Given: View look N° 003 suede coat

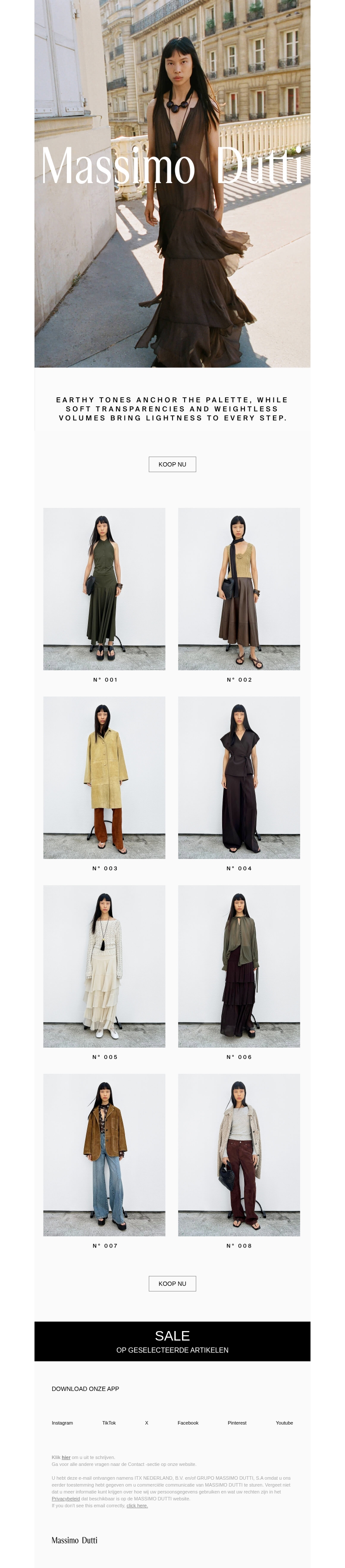Looking at the screenshot, I should (x=103, y=777).
